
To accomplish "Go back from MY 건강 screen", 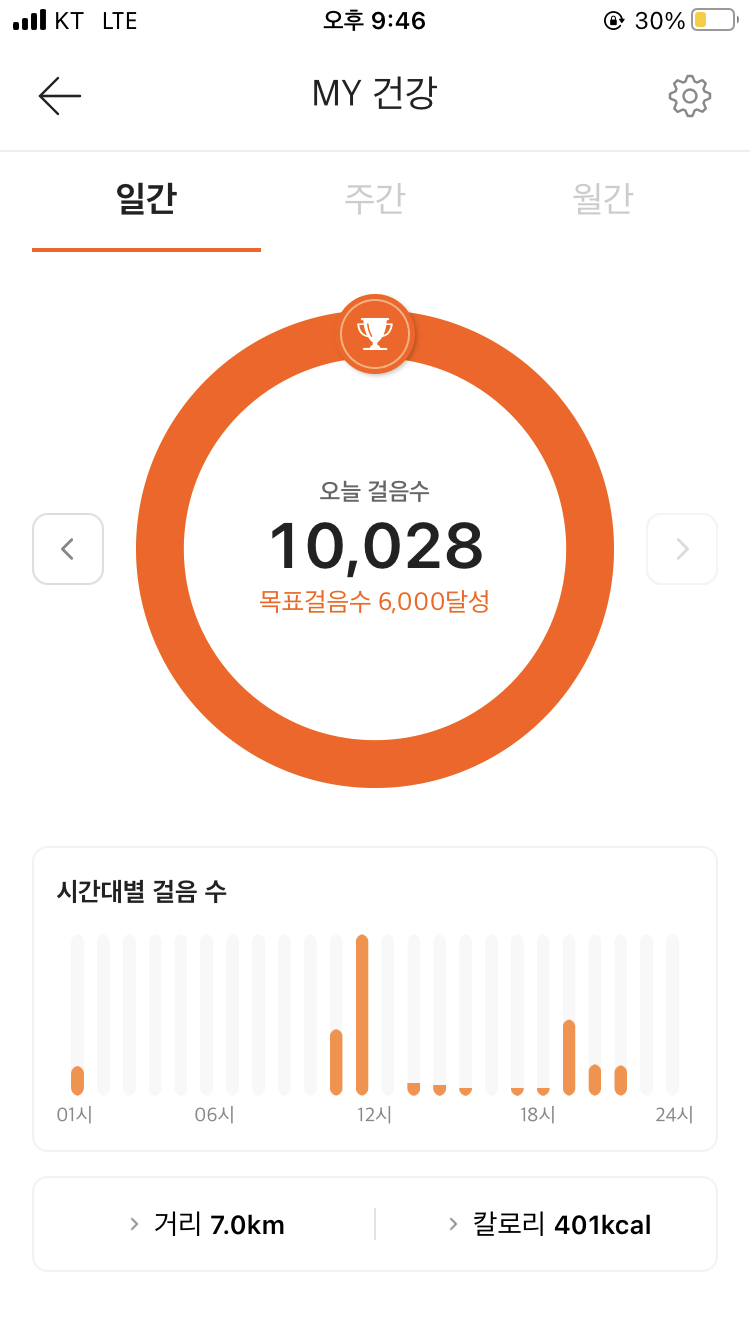I will [x=60, y=95].
